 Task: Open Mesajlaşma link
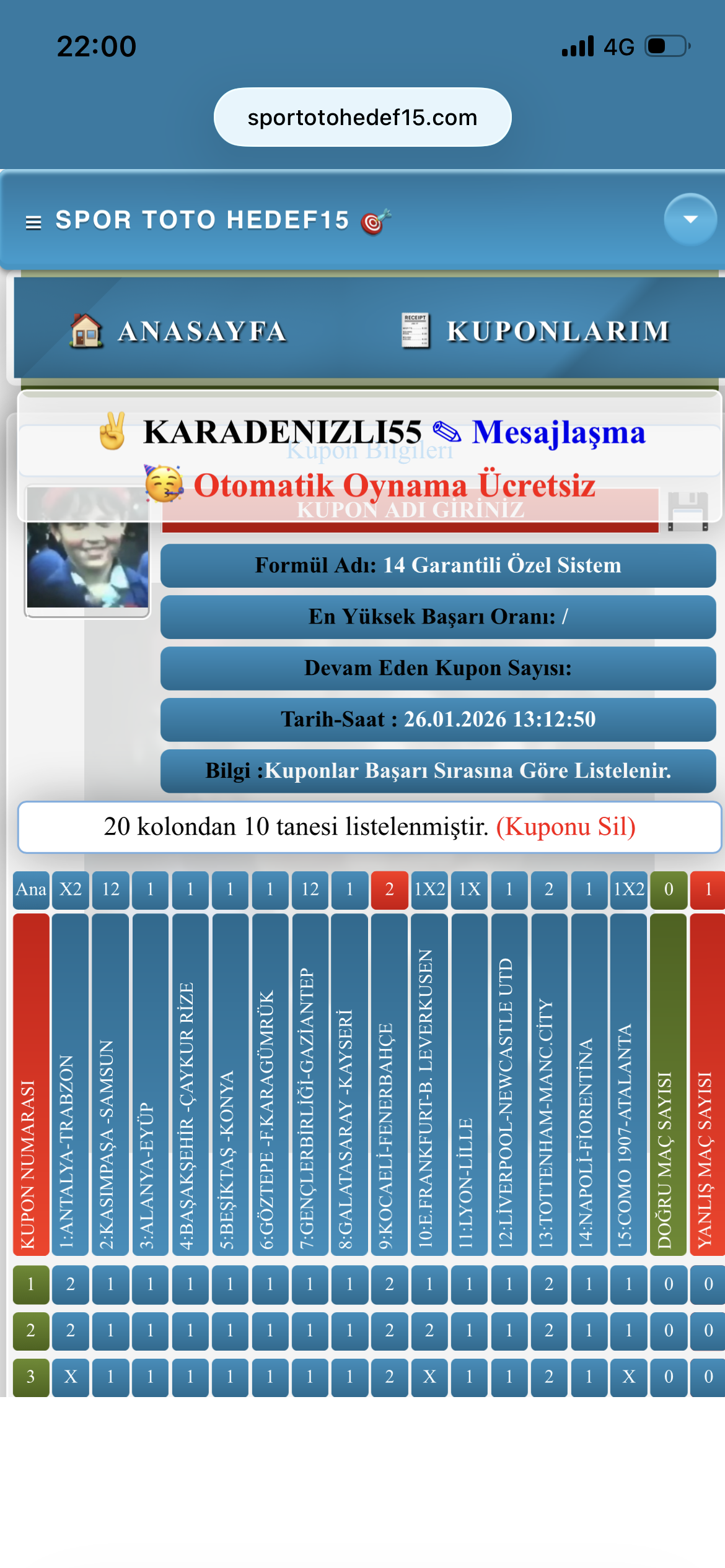click(x=558, y=432)
